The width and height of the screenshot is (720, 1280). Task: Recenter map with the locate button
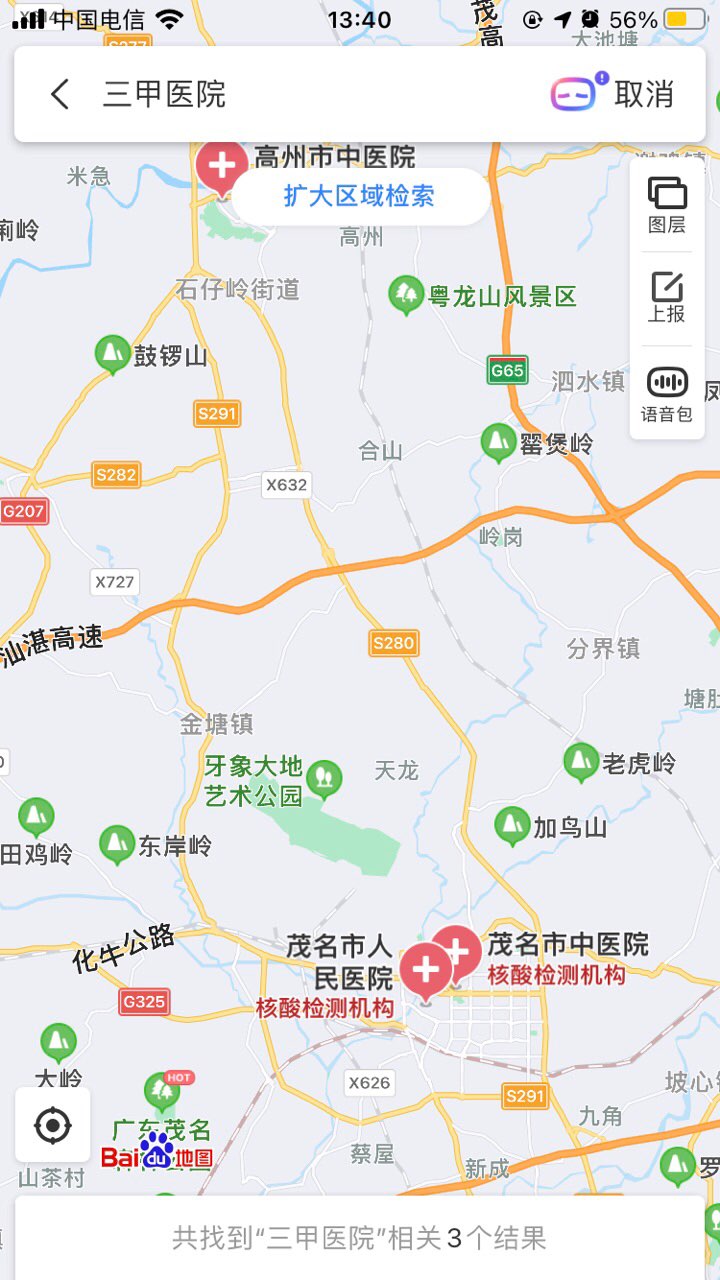tap(52, 1126)
